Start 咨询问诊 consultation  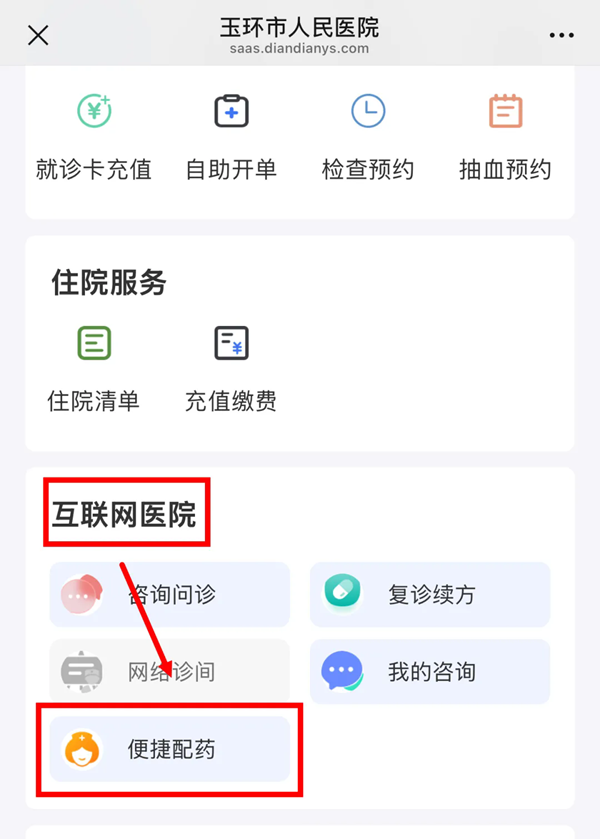[x=170, y=595]
